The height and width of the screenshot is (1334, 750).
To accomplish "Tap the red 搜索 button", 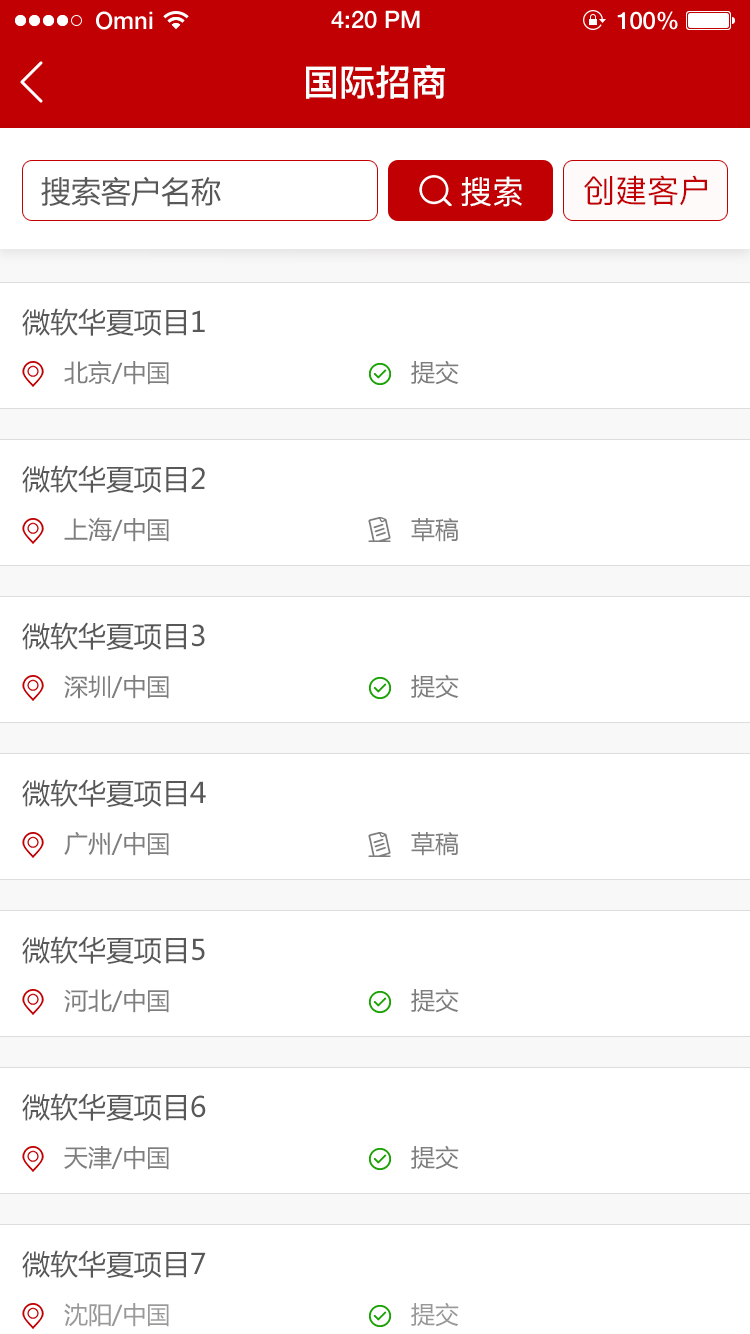I will tap(470, 190).
